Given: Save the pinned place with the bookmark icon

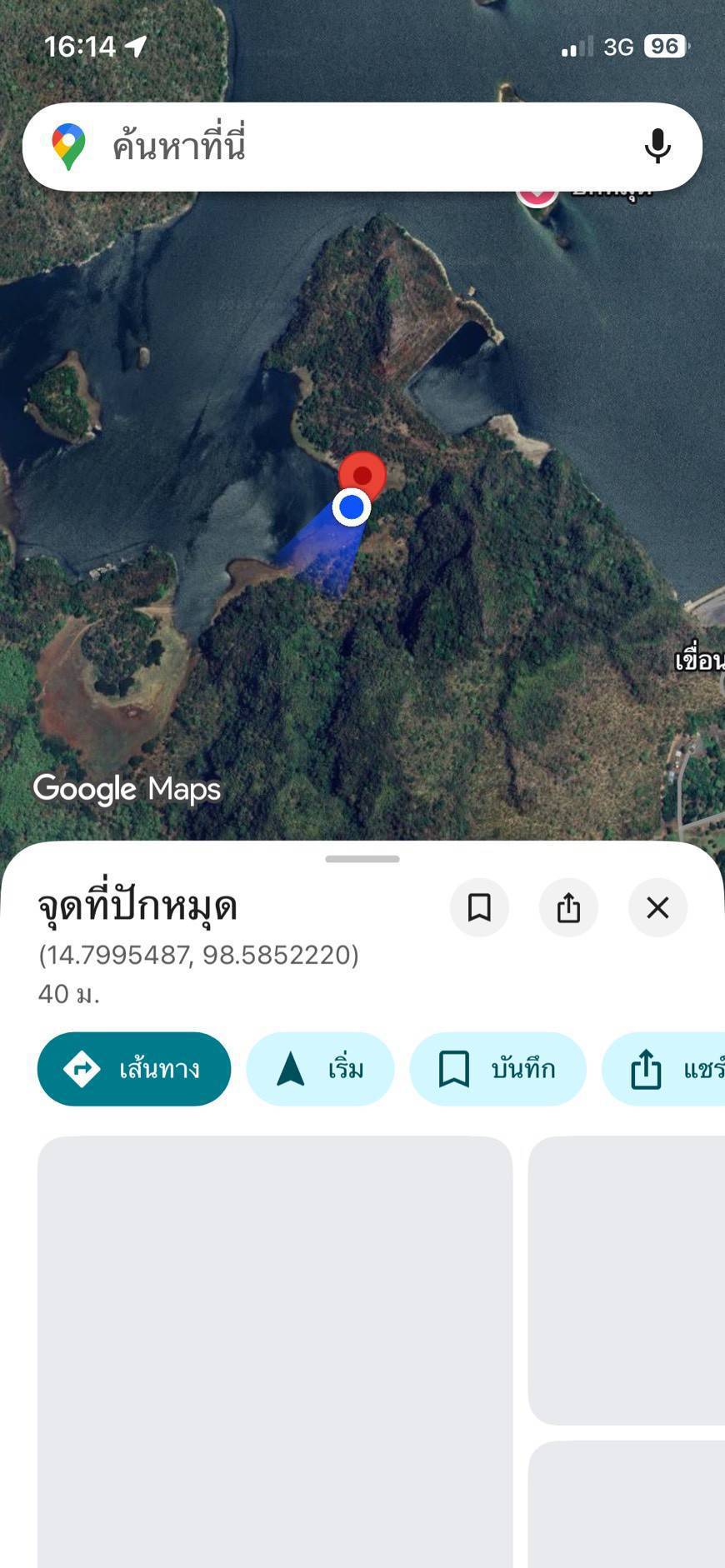Looking at the screenshot, I should 479,907.
